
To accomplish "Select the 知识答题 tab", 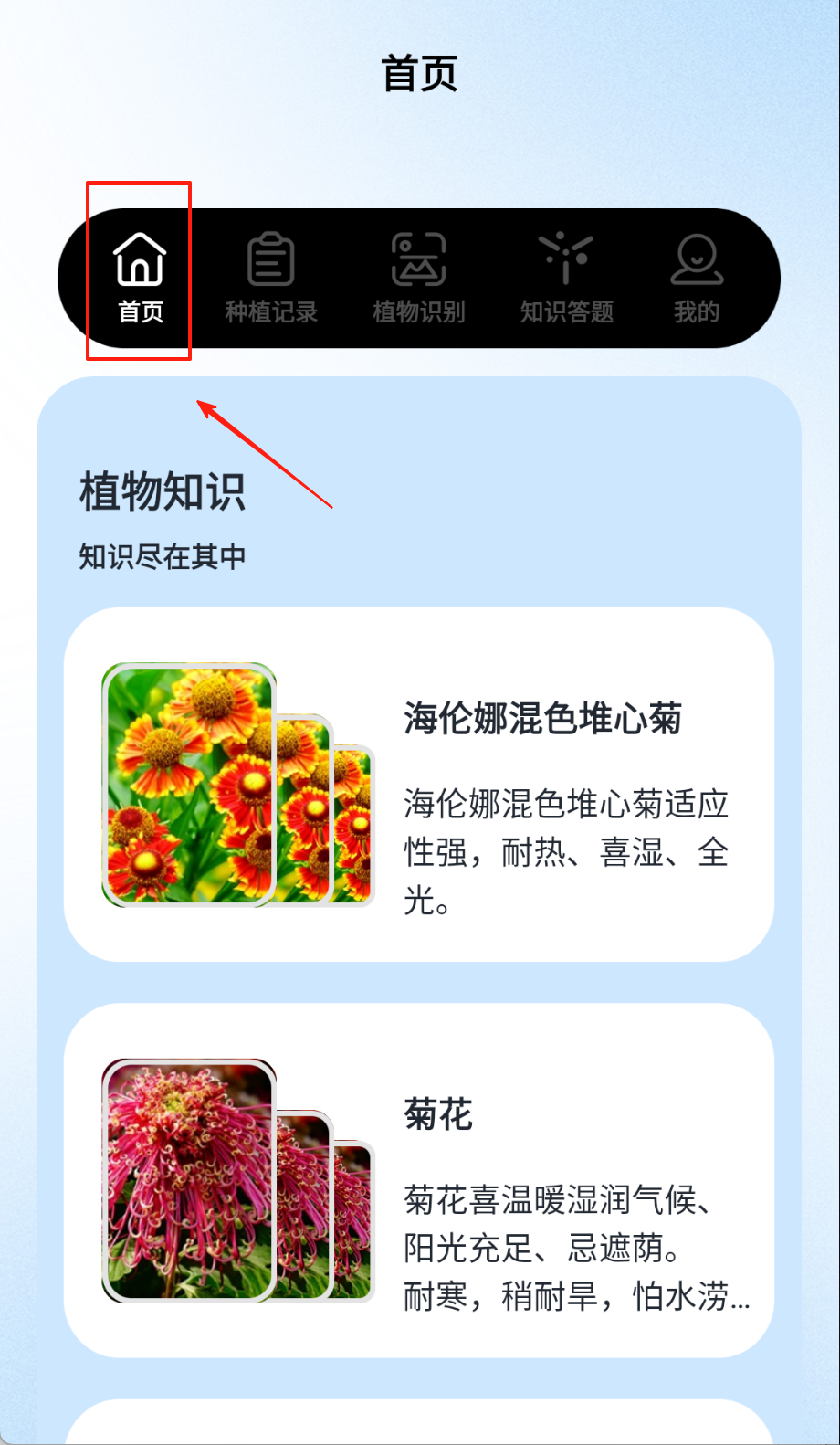I will pyautogui.click(x=566, y=277).
